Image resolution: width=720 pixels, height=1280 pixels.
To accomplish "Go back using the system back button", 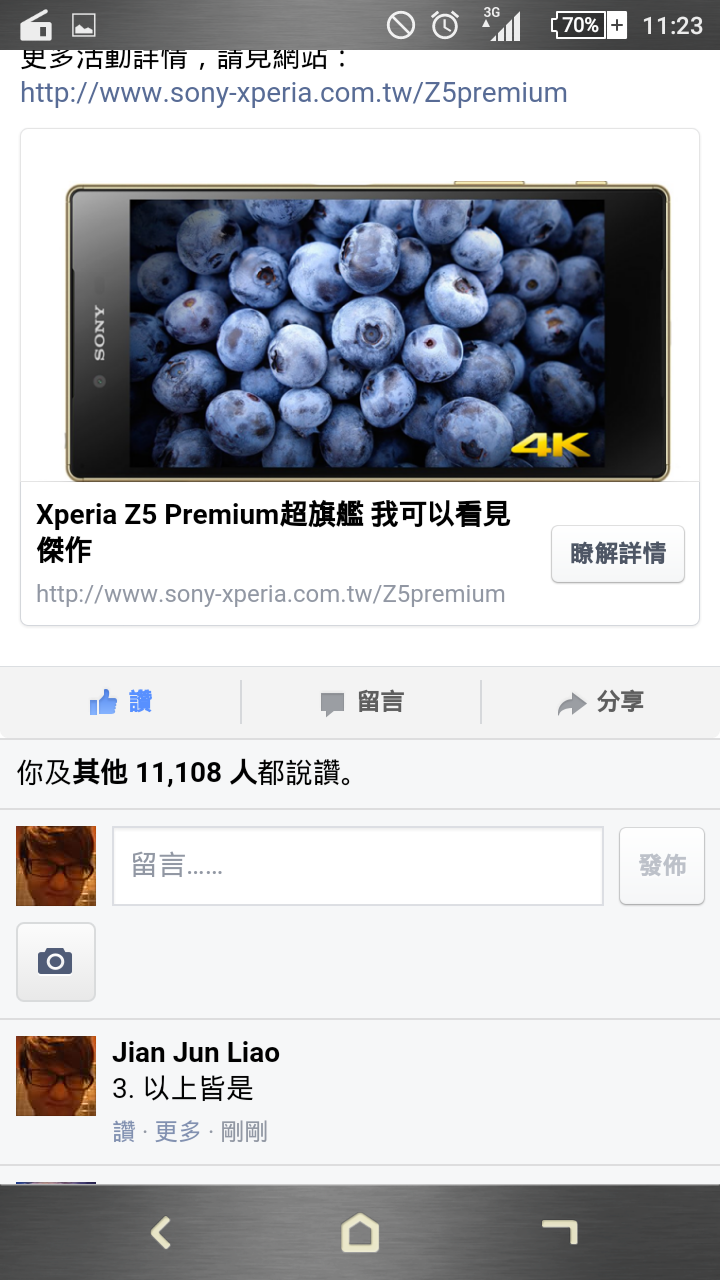I will (x=160, y=1233).
